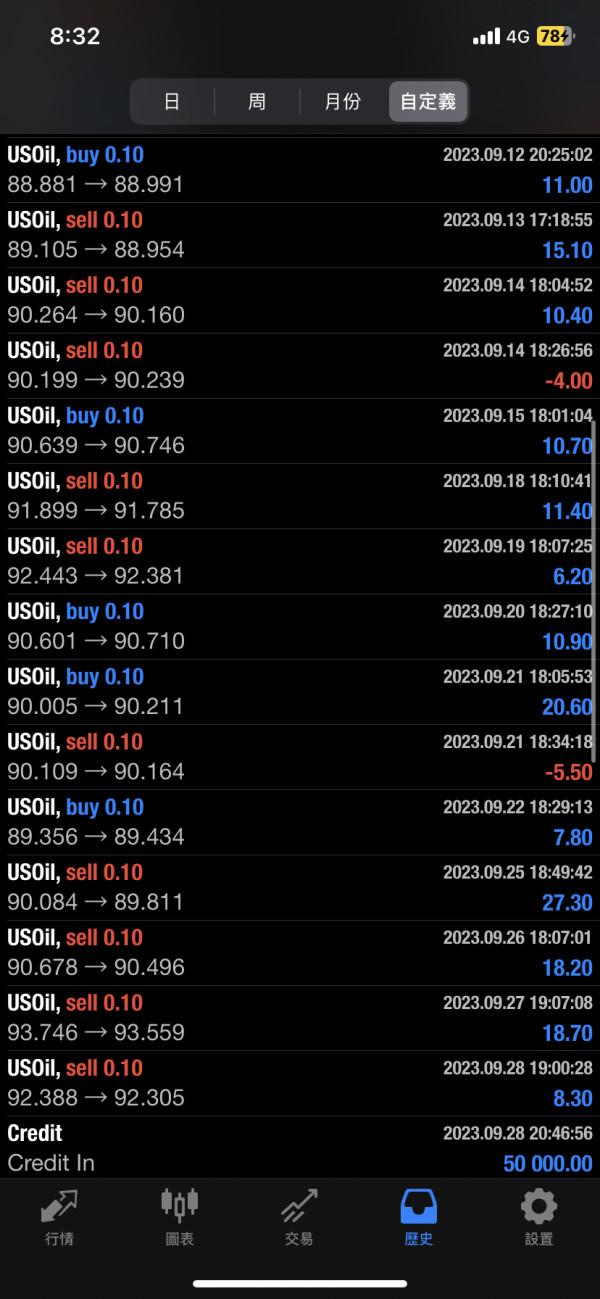The width and height of the screenshot is (600, 1299).
Task: Open the 交易 trade tab
Action: coord(299,1217)
